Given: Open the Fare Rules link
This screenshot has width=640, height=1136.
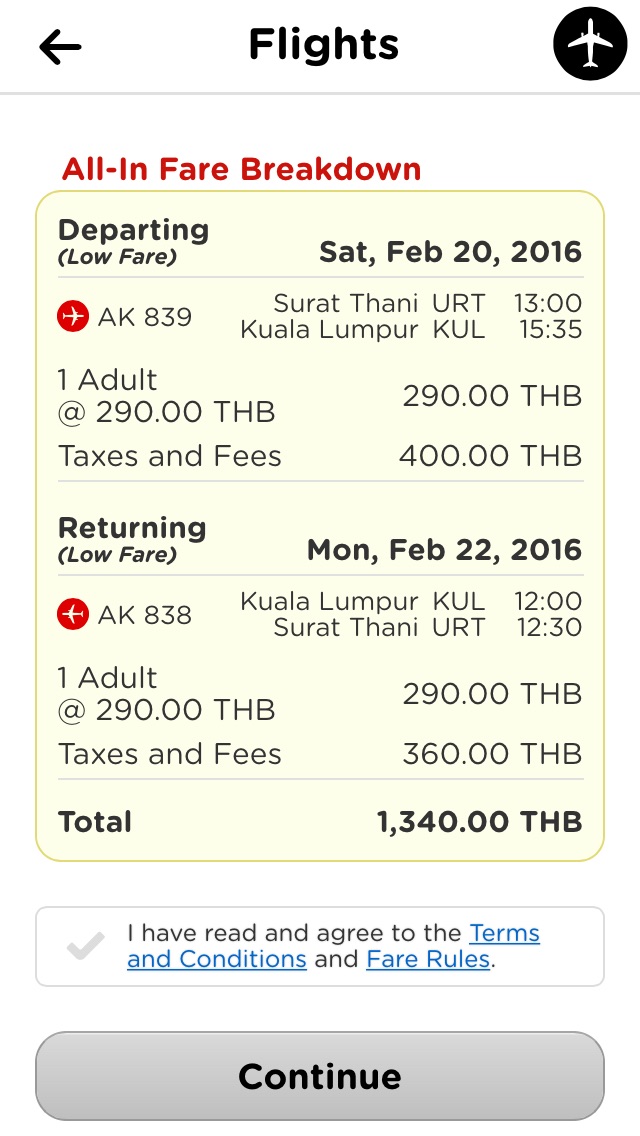Looking at the screenshot, I should click(x=428, y=959).
